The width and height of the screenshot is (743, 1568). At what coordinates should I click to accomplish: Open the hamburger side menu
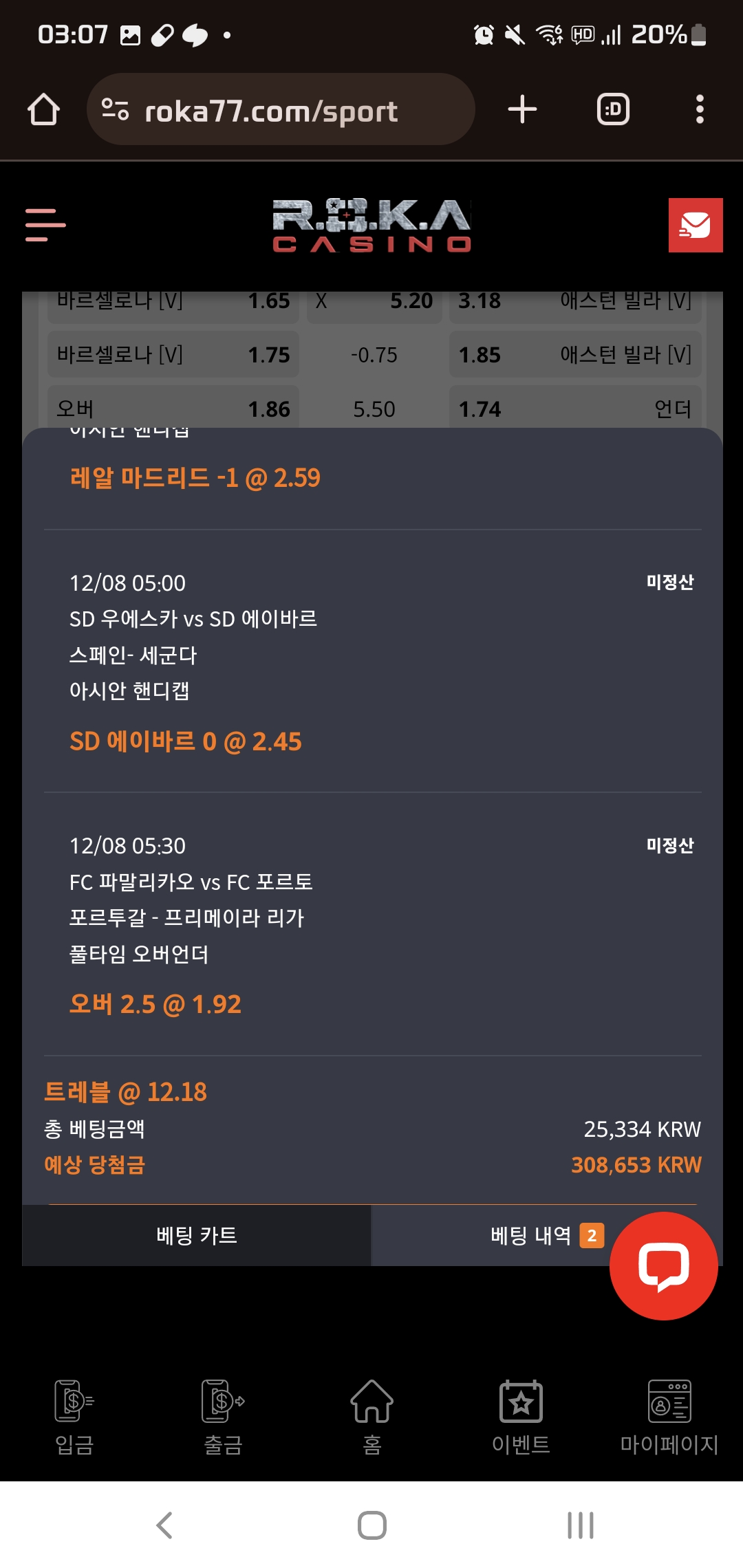click(x=45, y=225)
